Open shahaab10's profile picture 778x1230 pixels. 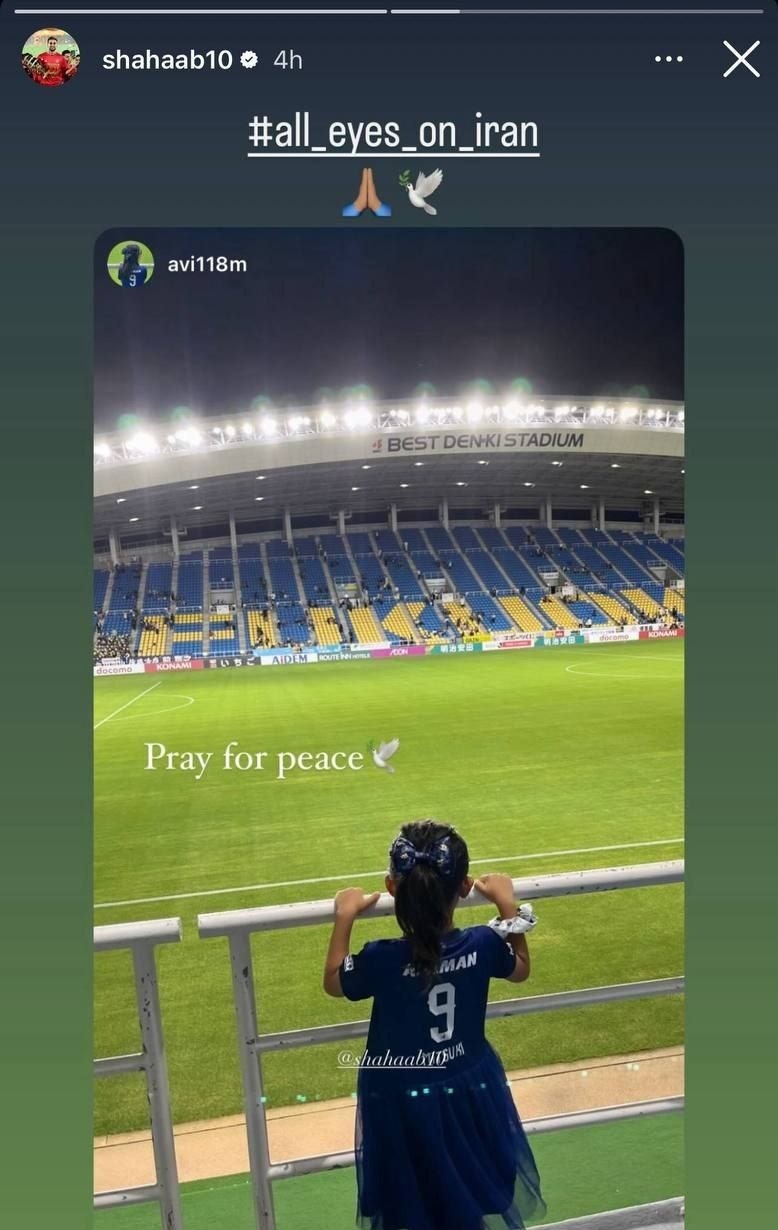tap(50, 57)
